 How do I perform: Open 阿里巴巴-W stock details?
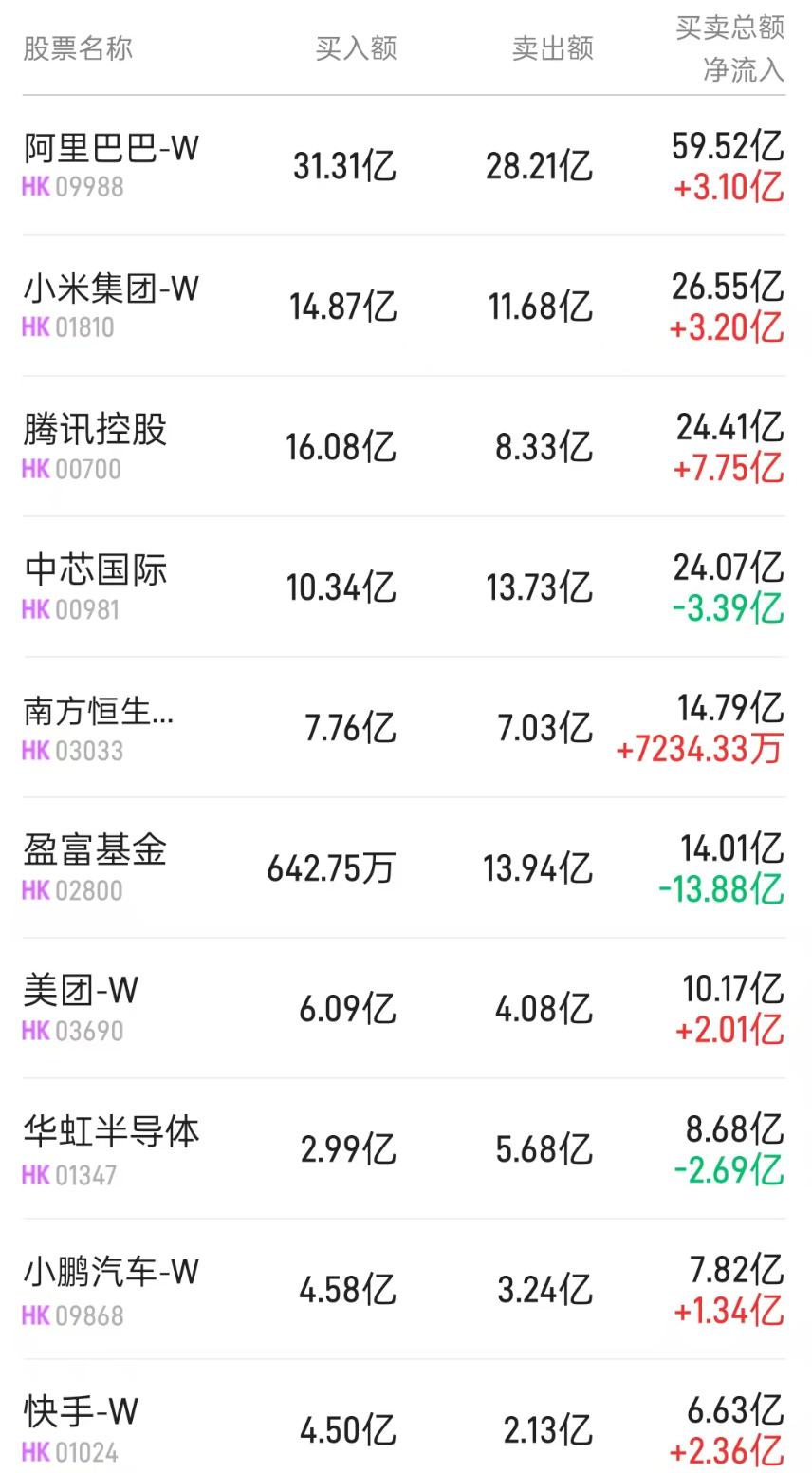109,150
